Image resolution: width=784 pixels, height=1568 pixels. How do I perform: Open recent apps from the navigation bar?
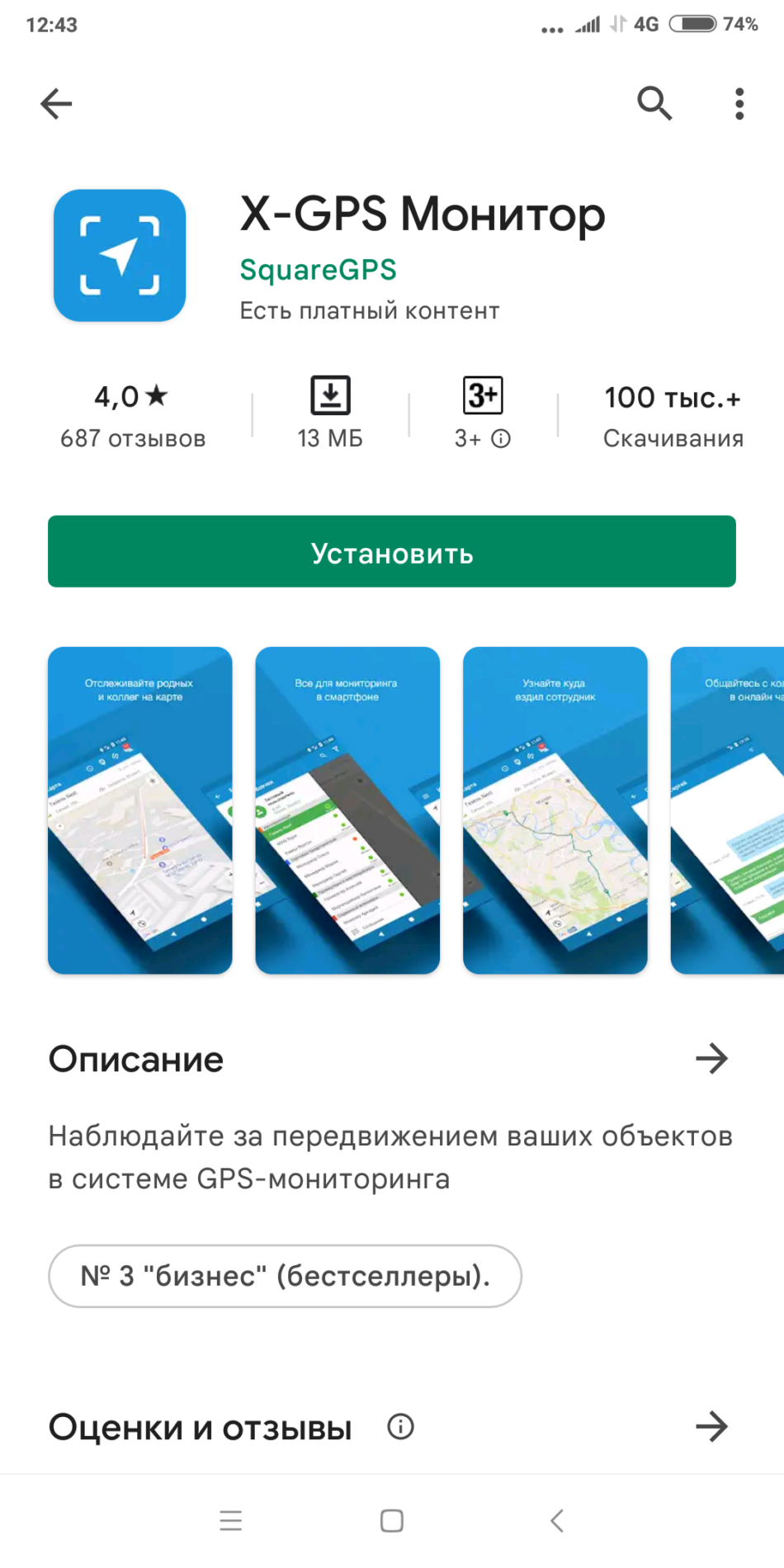click(231, 1521)
